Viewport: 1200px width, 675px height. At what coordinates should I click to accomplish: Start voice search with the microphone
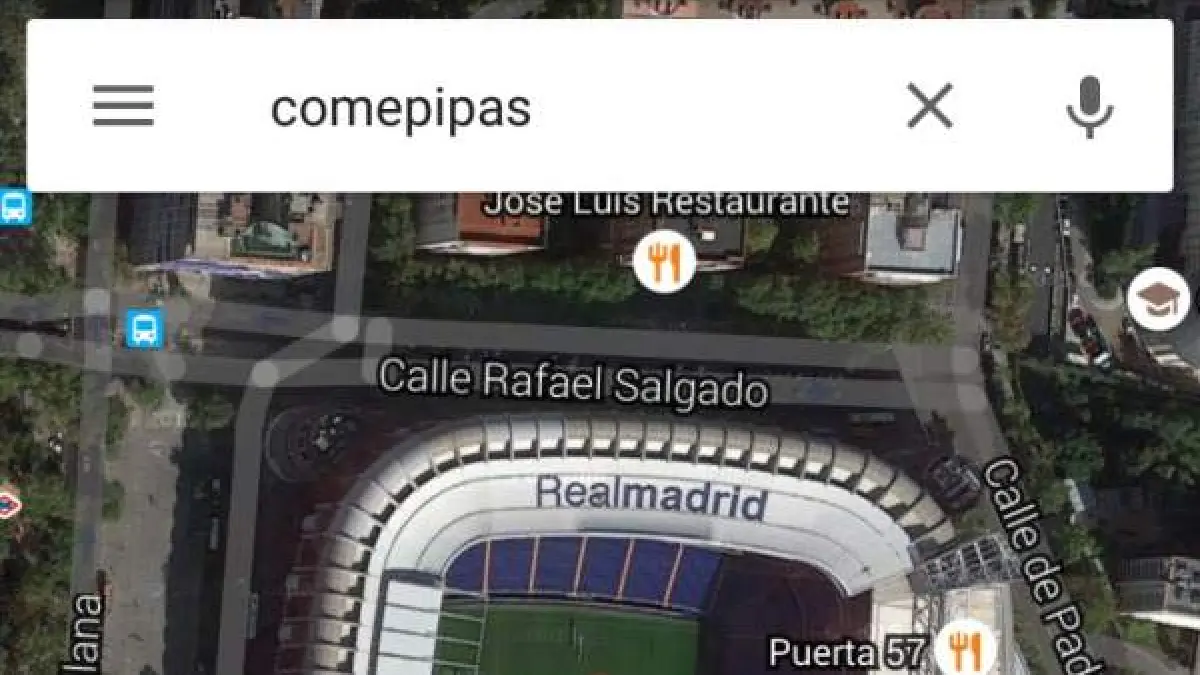tap(1089, 106)
